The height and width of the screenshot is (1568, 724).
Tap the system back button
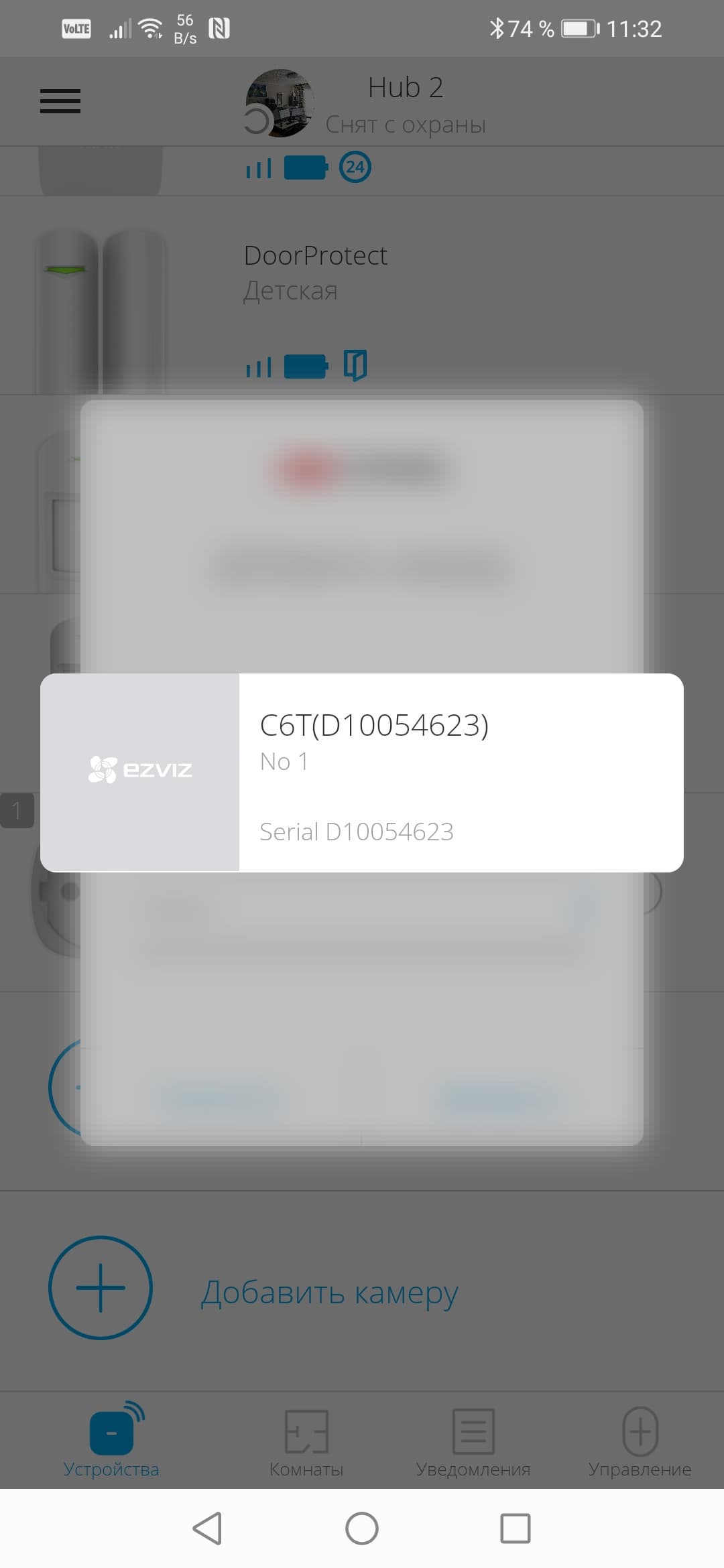tap(207, 1528)
